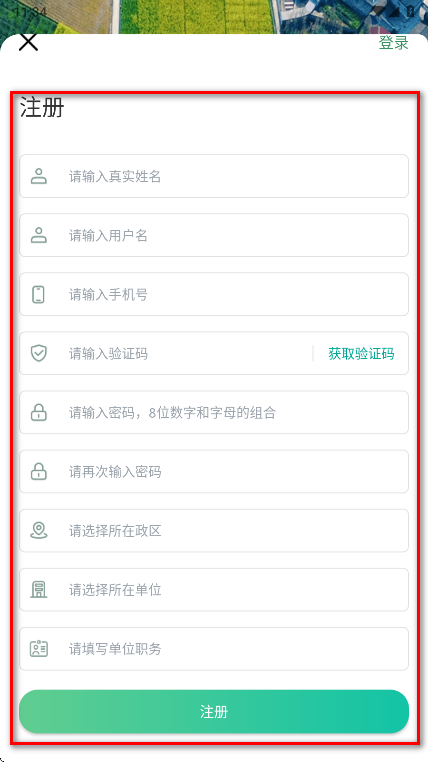This screenshot has width=428, height=762.
Task: Go to the 登录 login page
Action: coord(394,42)
